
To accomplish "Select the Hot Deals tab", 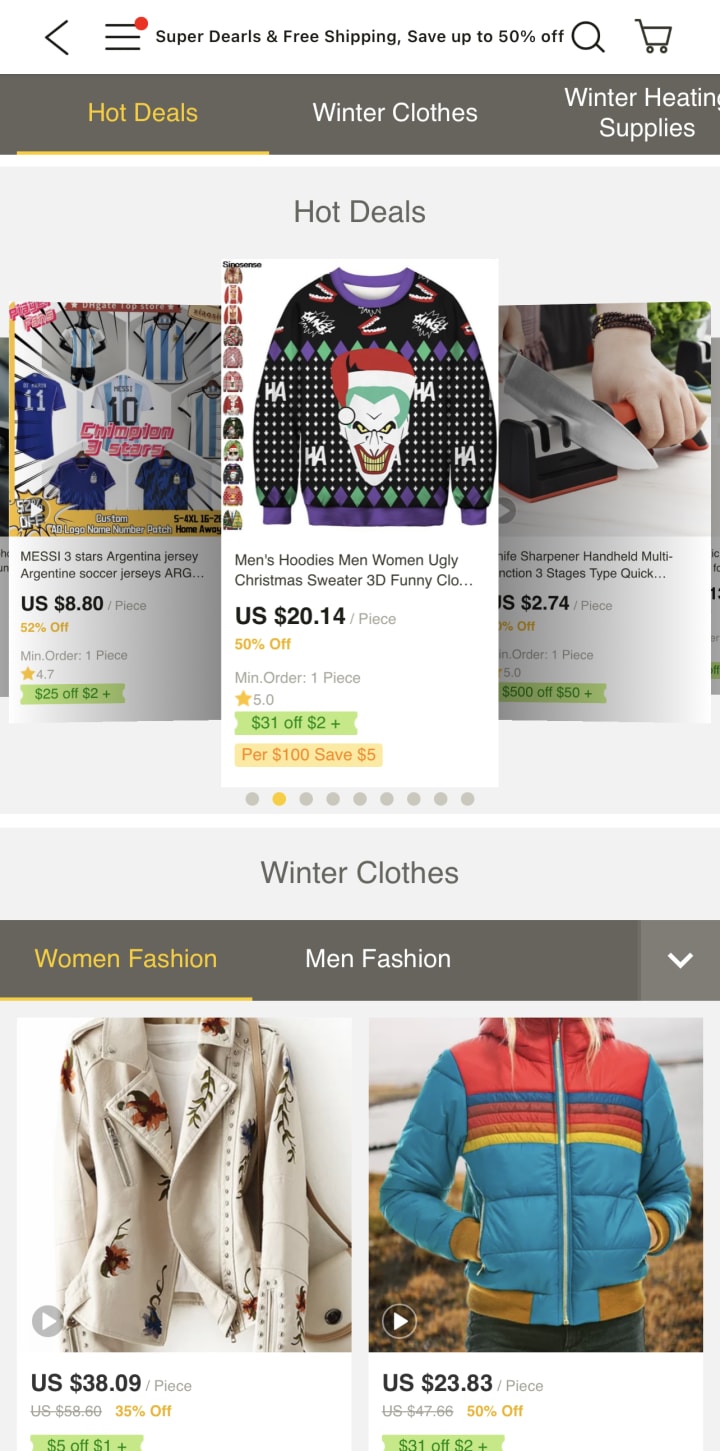I will tap(143, 113).
